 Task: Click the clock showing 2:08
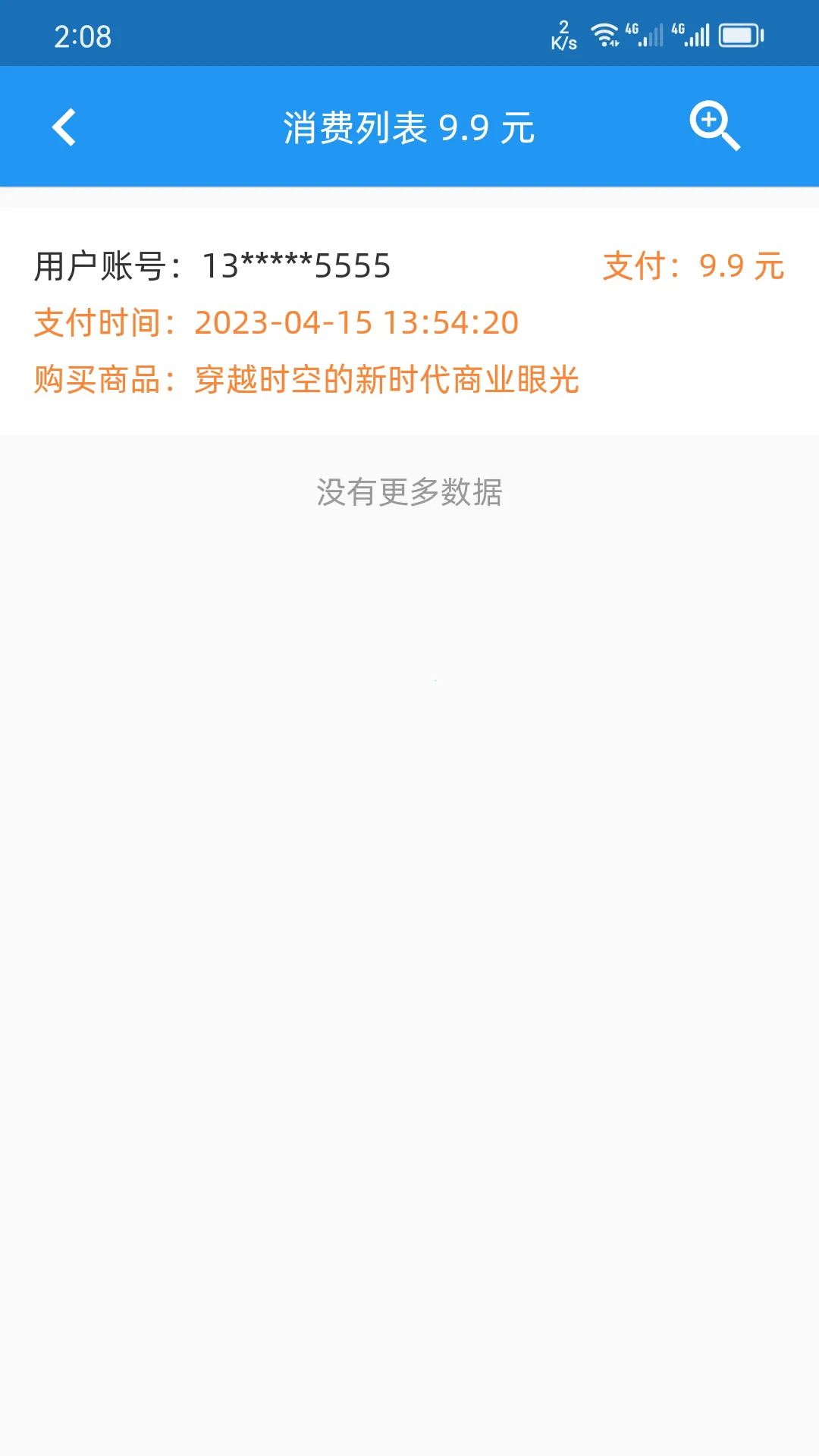point(82,35)
